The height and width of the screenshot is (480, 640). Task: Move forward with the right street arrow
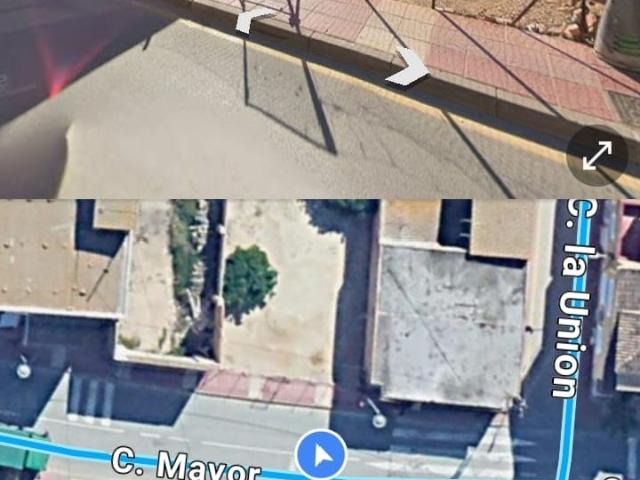pyautogui.click(x=408, y=67)
